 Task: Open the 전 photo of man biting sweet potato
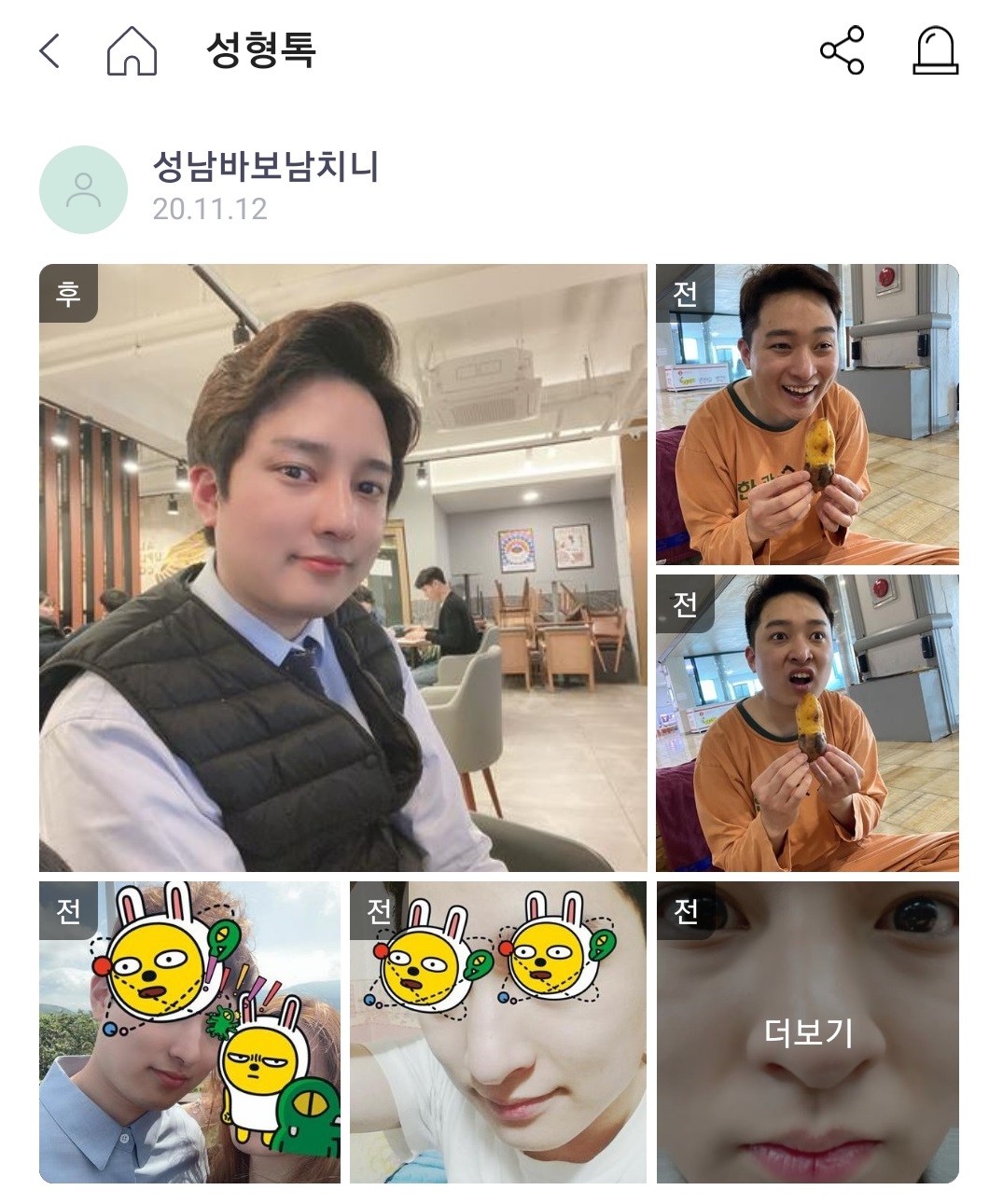807,723
